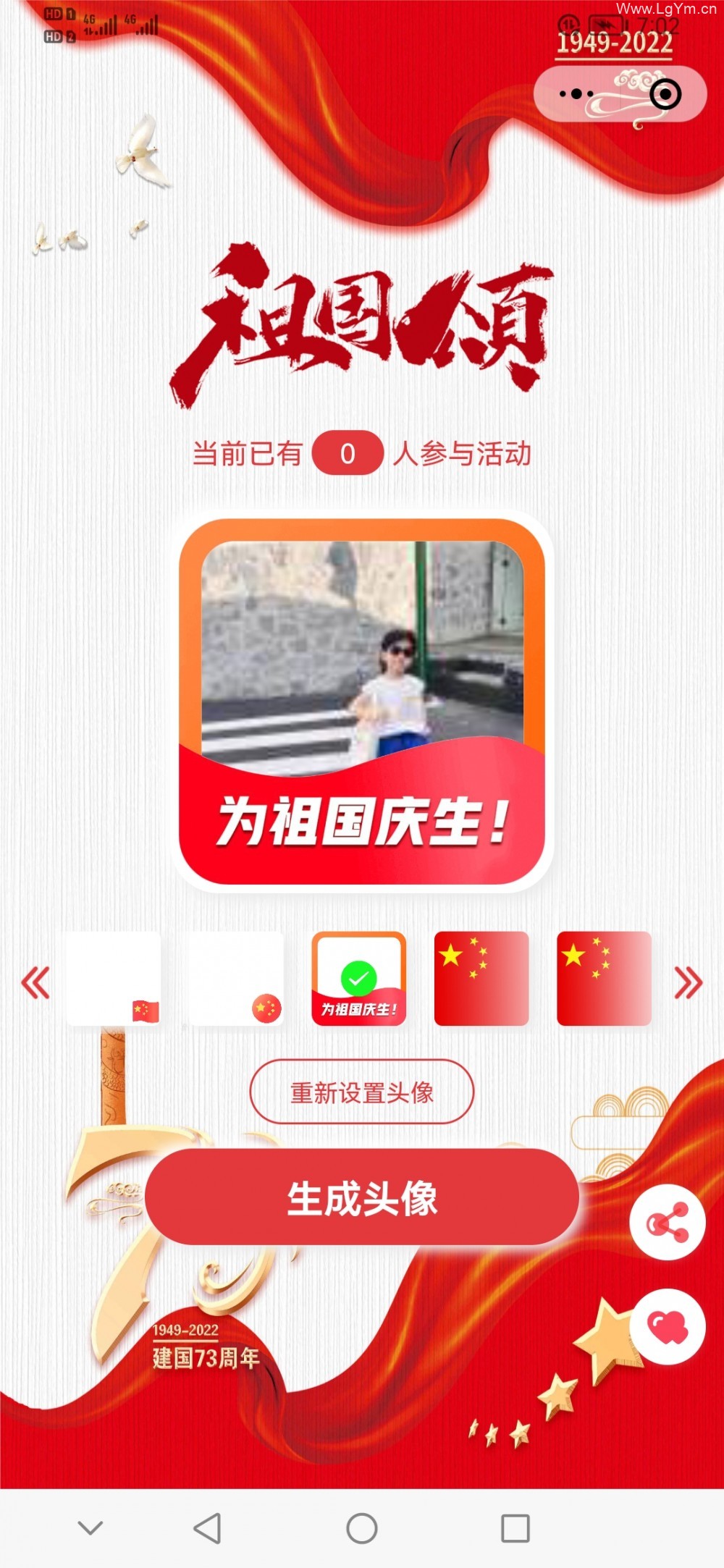Share via the floating share button
The width and height of the screenshot is (724, 1568).
point(667,1223)
